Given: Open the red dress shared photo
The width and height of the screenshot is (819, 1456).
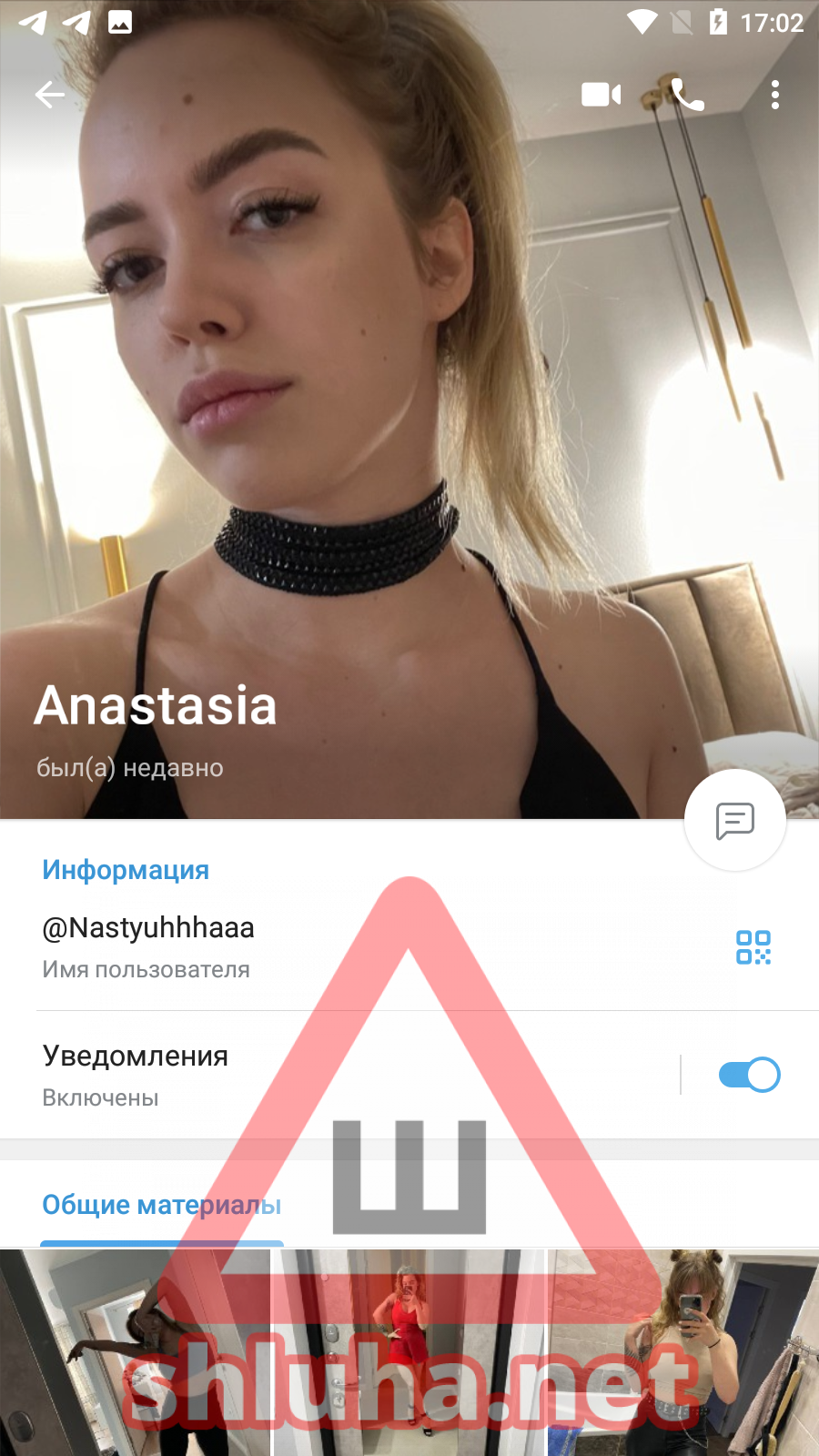Looking at the screenshot, I should (409, 1352).
